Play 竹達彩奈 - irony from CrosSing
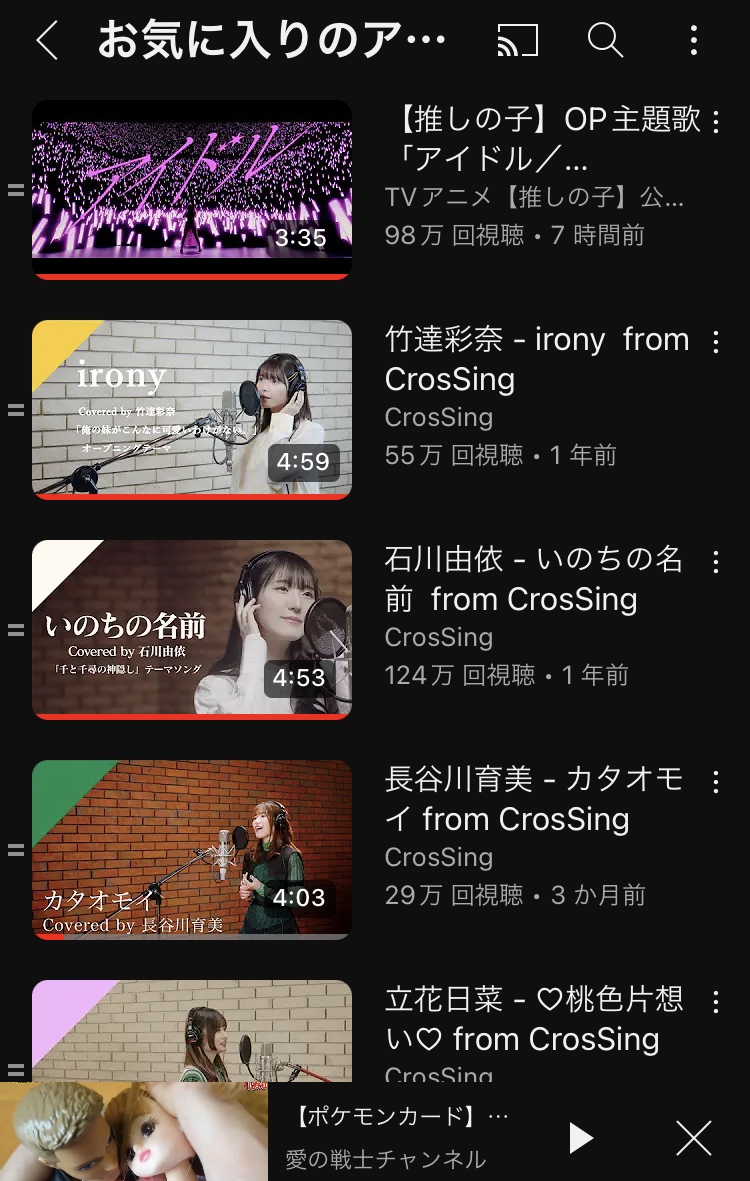This screenshot has width=750, height=1181. (x=192, y=409)
